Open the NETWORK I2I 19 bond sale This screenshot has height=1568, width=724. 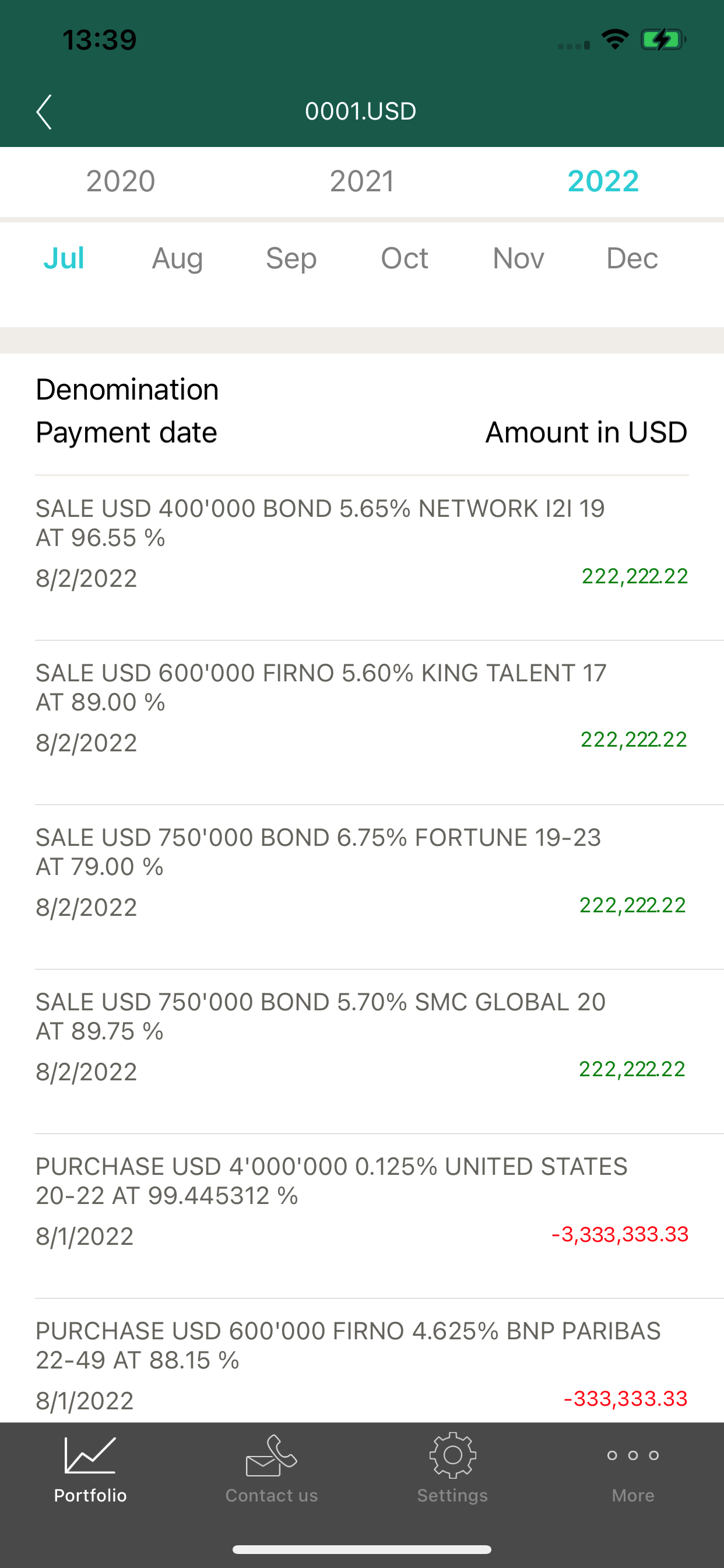(362, 558)
